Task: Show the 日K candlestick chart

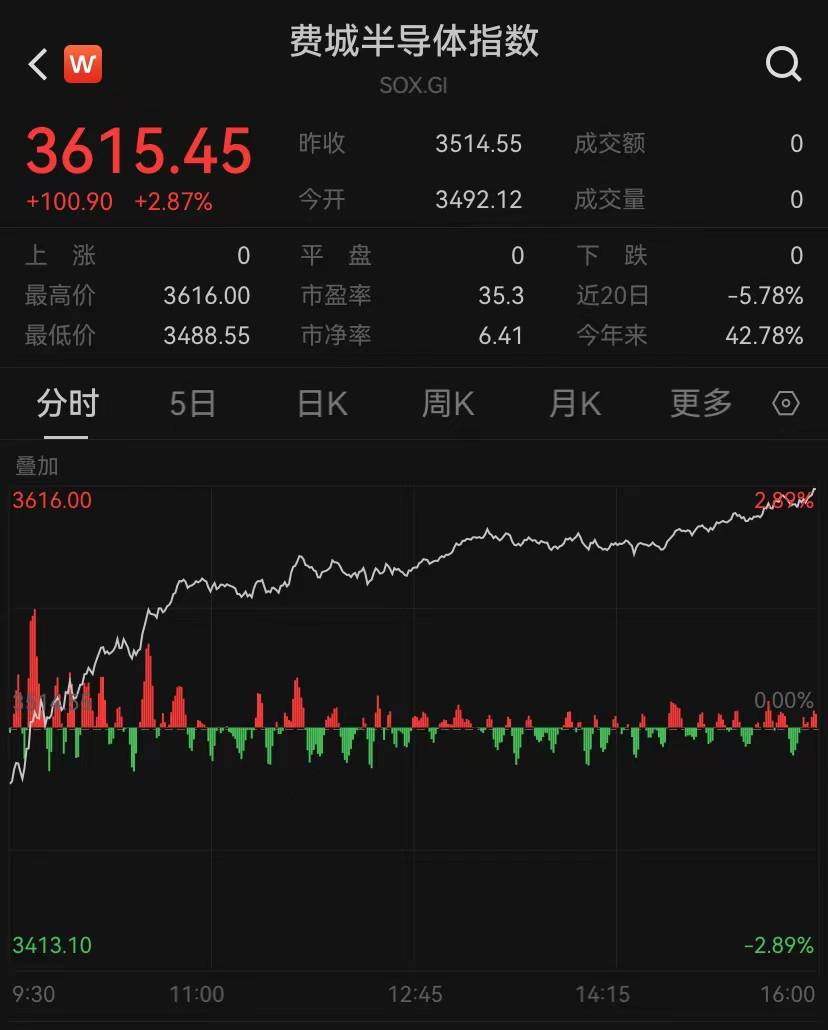Action: (322, 404)
